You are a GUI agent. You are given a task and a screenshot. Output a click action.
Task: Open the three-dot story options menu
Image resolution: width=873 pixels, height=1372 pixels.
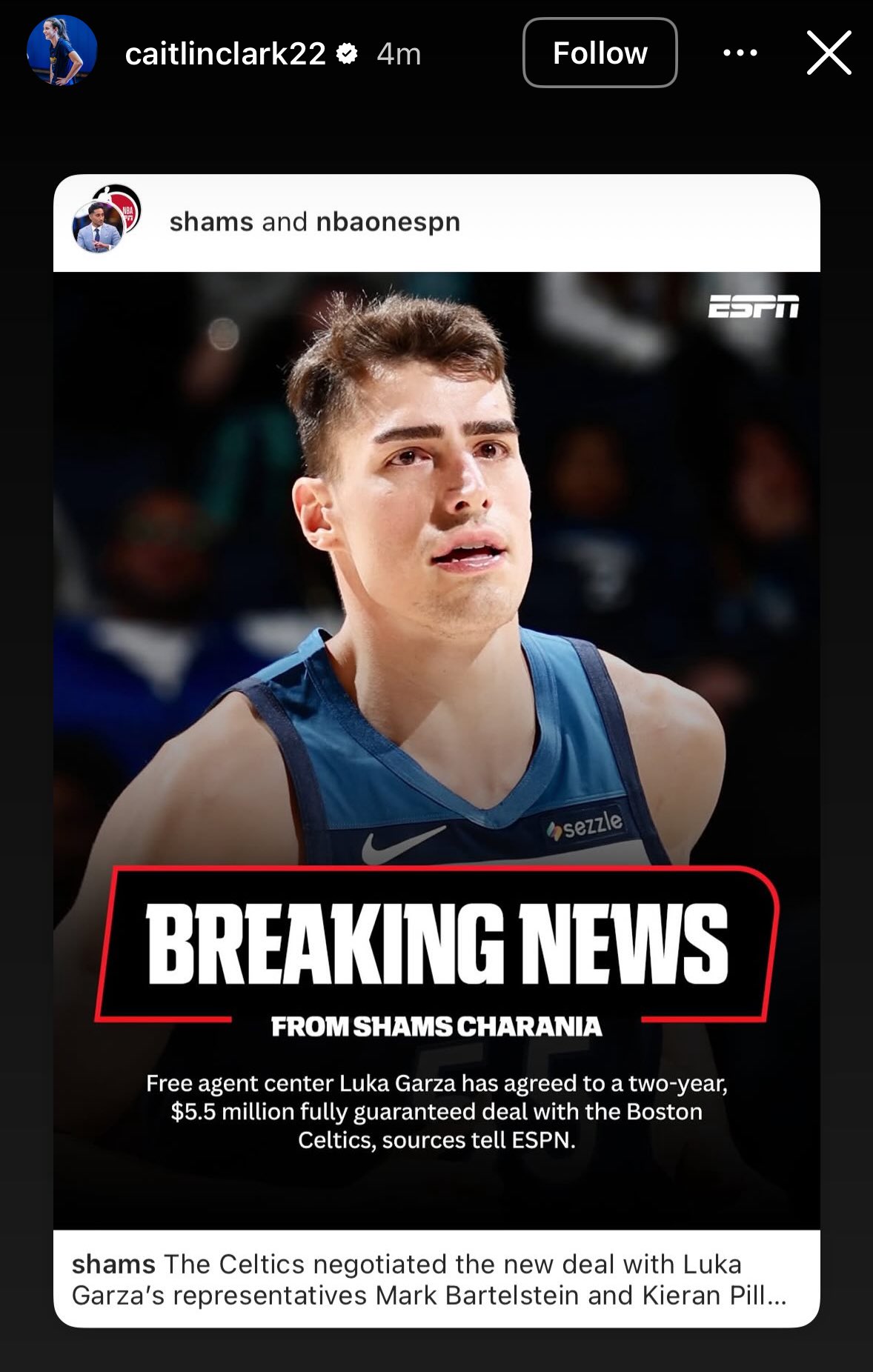(x=740, y=53)
